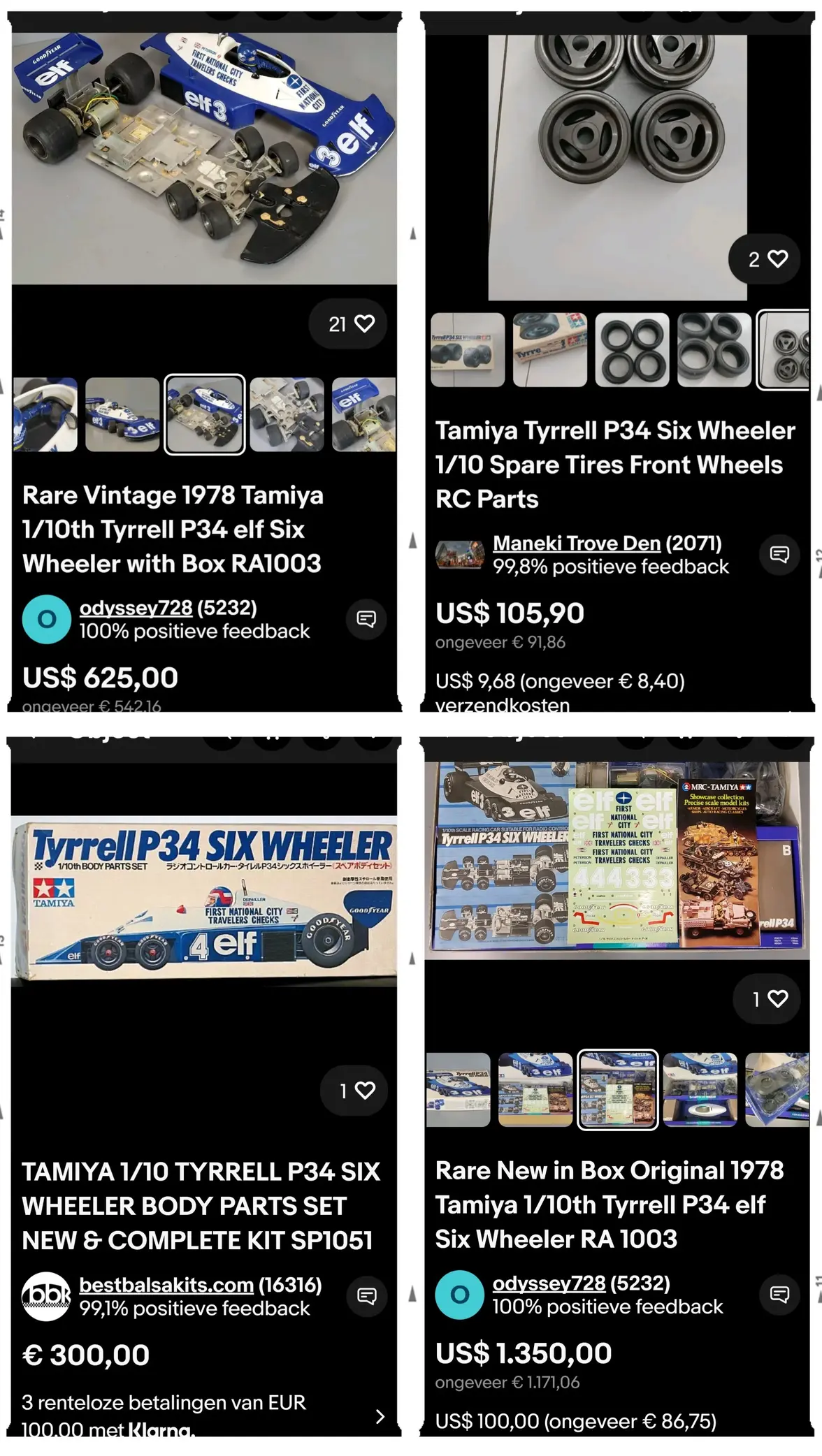Click the message icon beside Maneki Trove Den
This screenshot has height=1456, width=822.
coord(778,555)
